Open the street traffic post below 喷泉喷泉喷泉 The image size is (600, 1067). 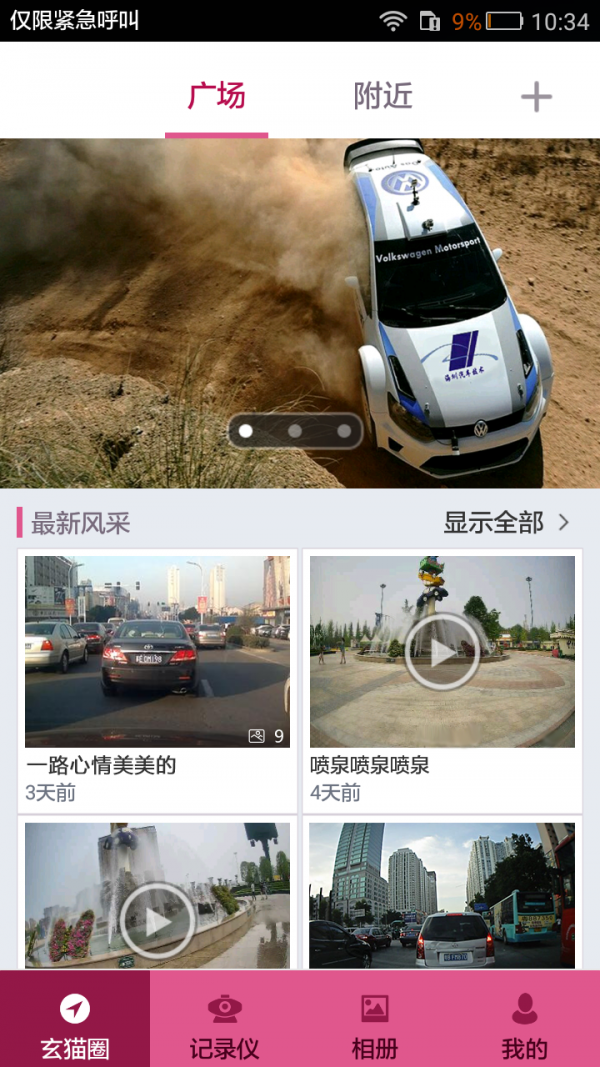coord(442,895)
